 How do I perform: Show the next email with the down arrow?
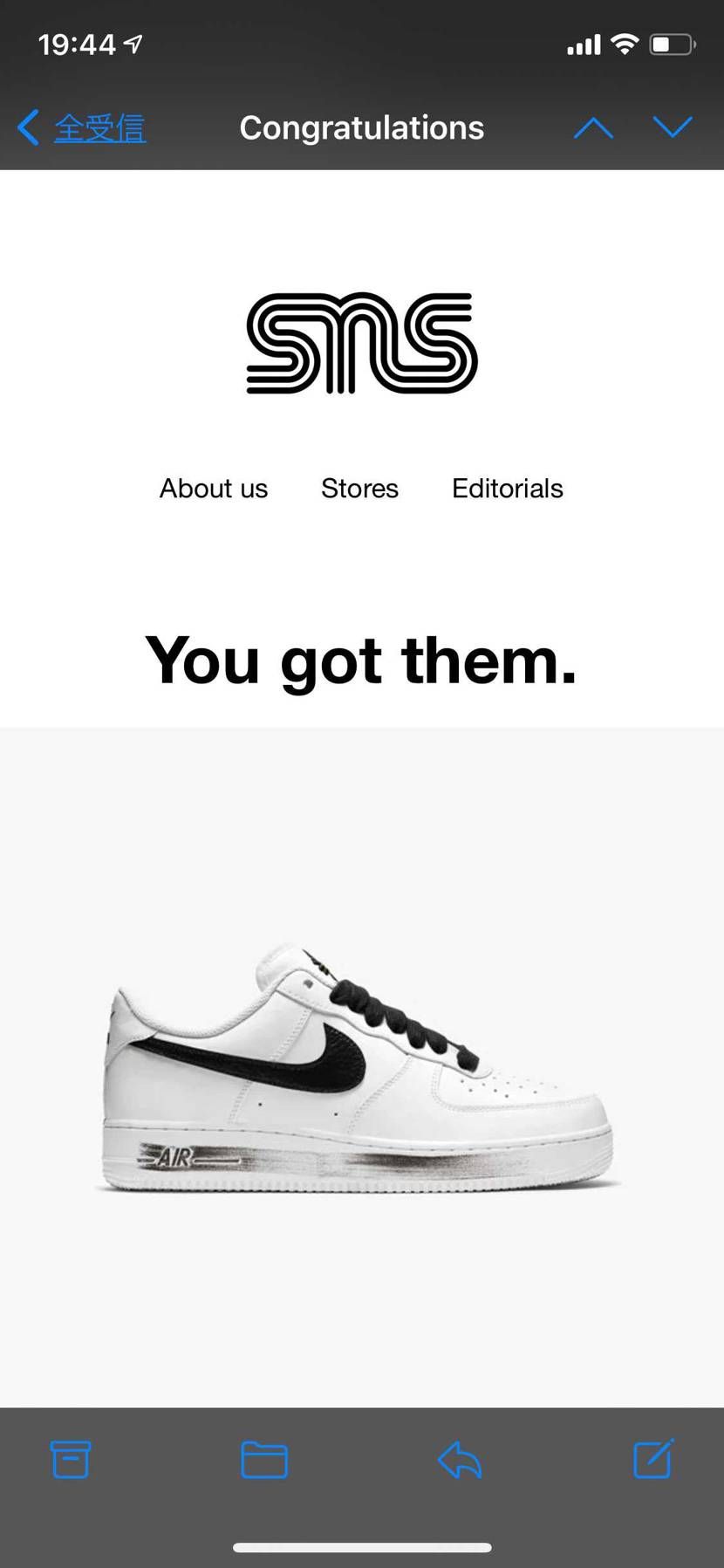coord(672,128)
